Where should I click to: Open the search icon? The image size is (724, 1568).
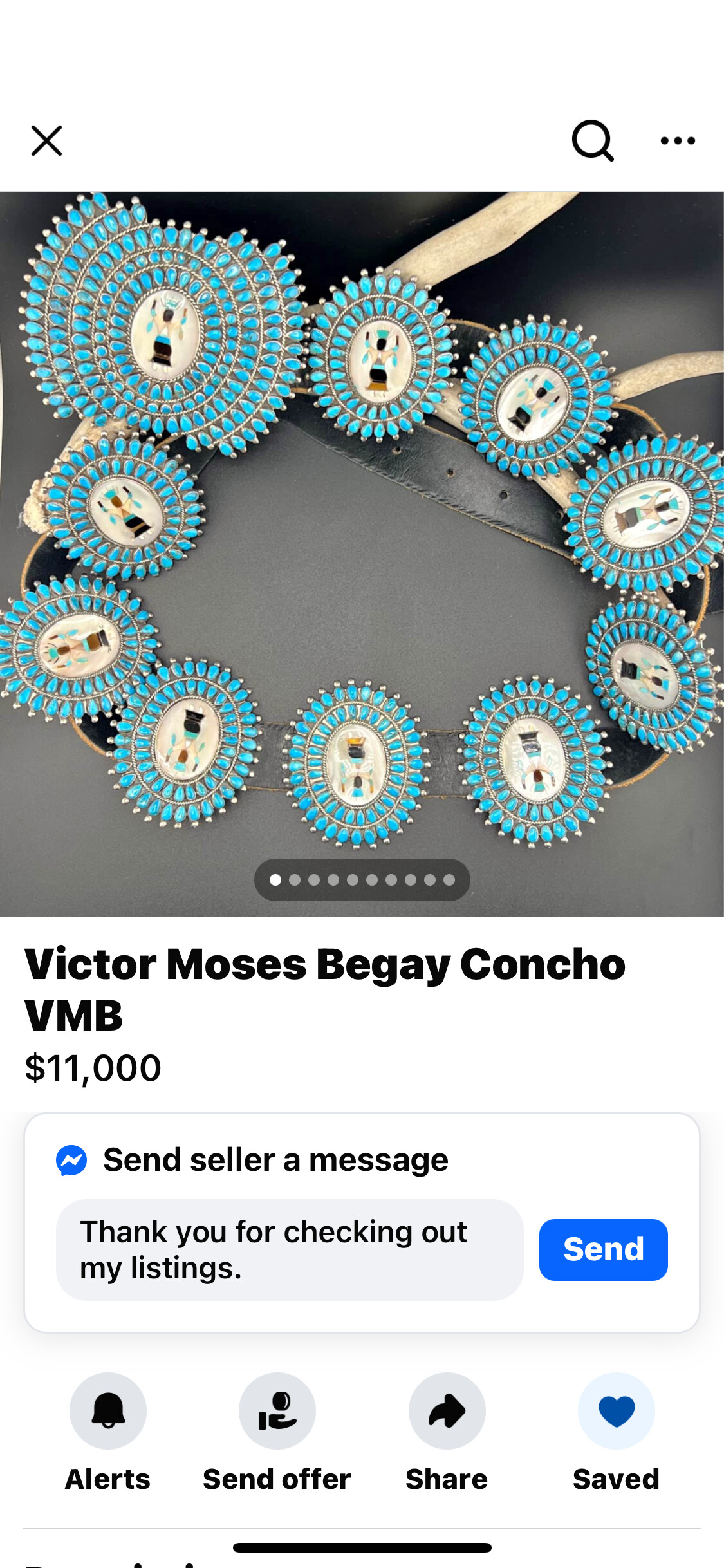pos(592,140)
